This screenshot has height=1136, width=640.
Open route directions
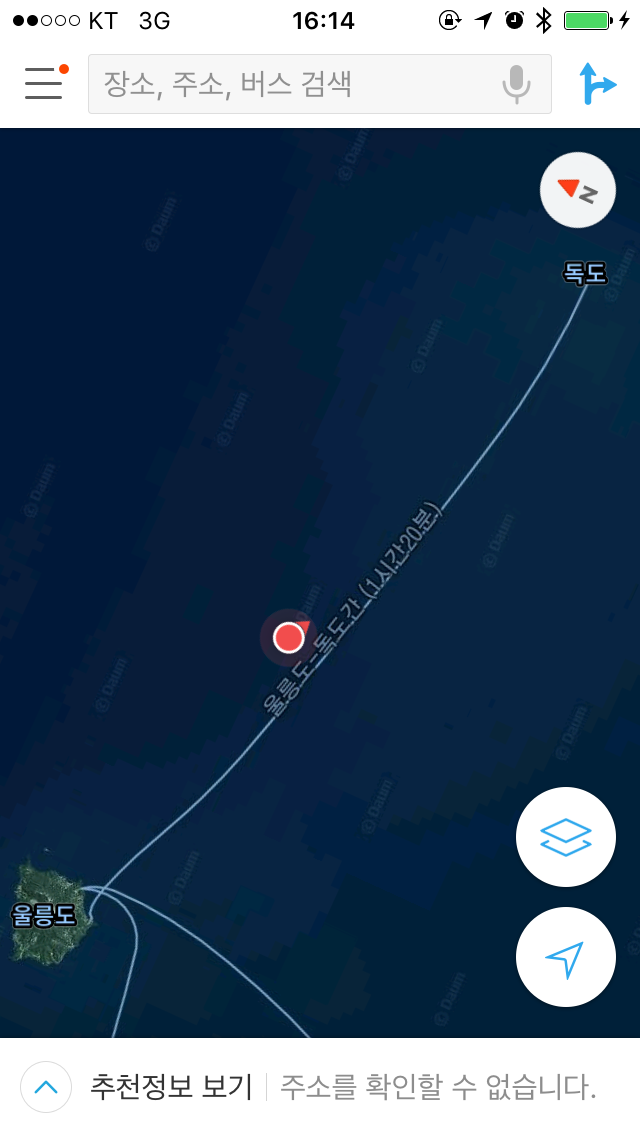click(598, 84)
